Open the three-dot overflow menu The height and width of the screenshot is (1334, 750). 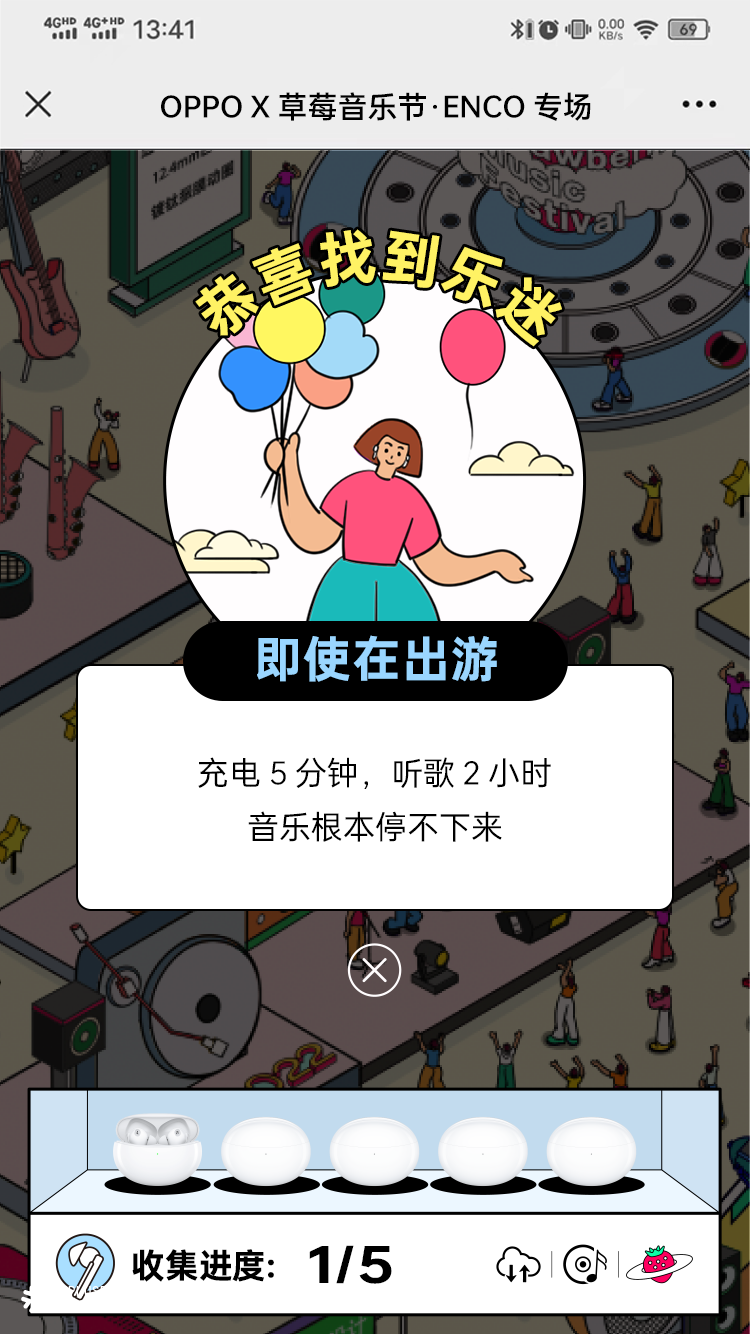tap(699, 105)
